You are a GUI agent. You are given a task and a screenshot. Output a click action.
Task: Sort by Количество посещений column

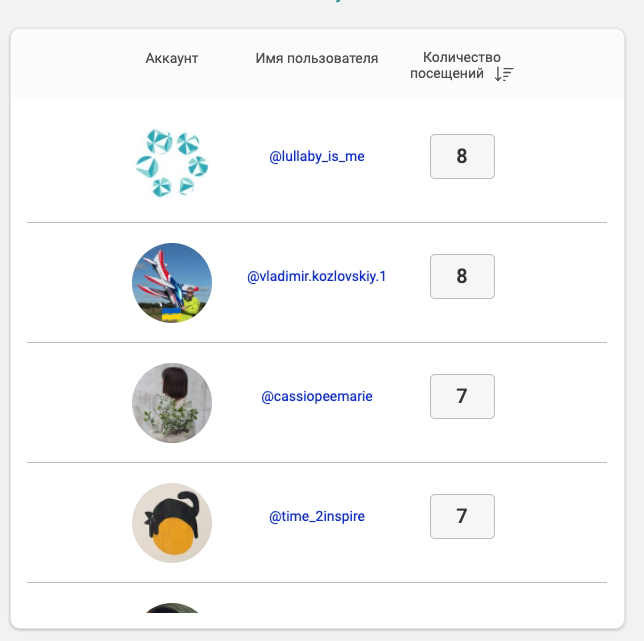click(503, 74)
